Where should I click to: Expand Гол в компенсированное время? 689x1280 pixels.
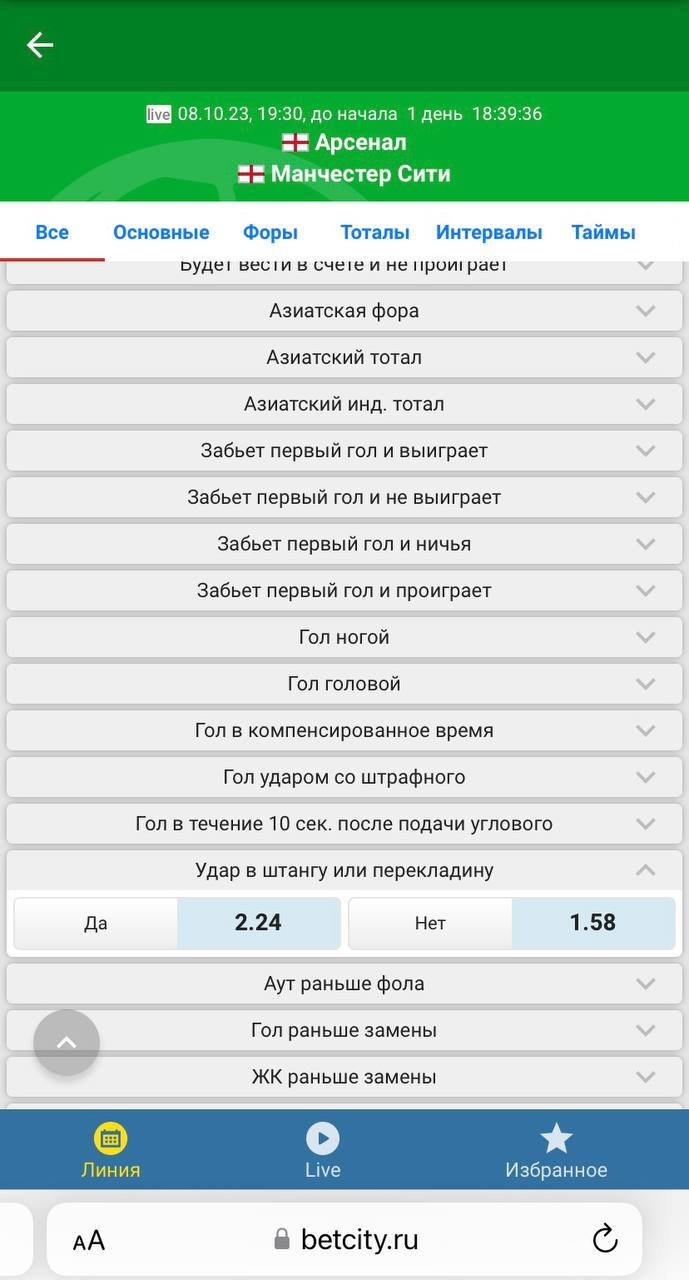click(x=344, y=731)
